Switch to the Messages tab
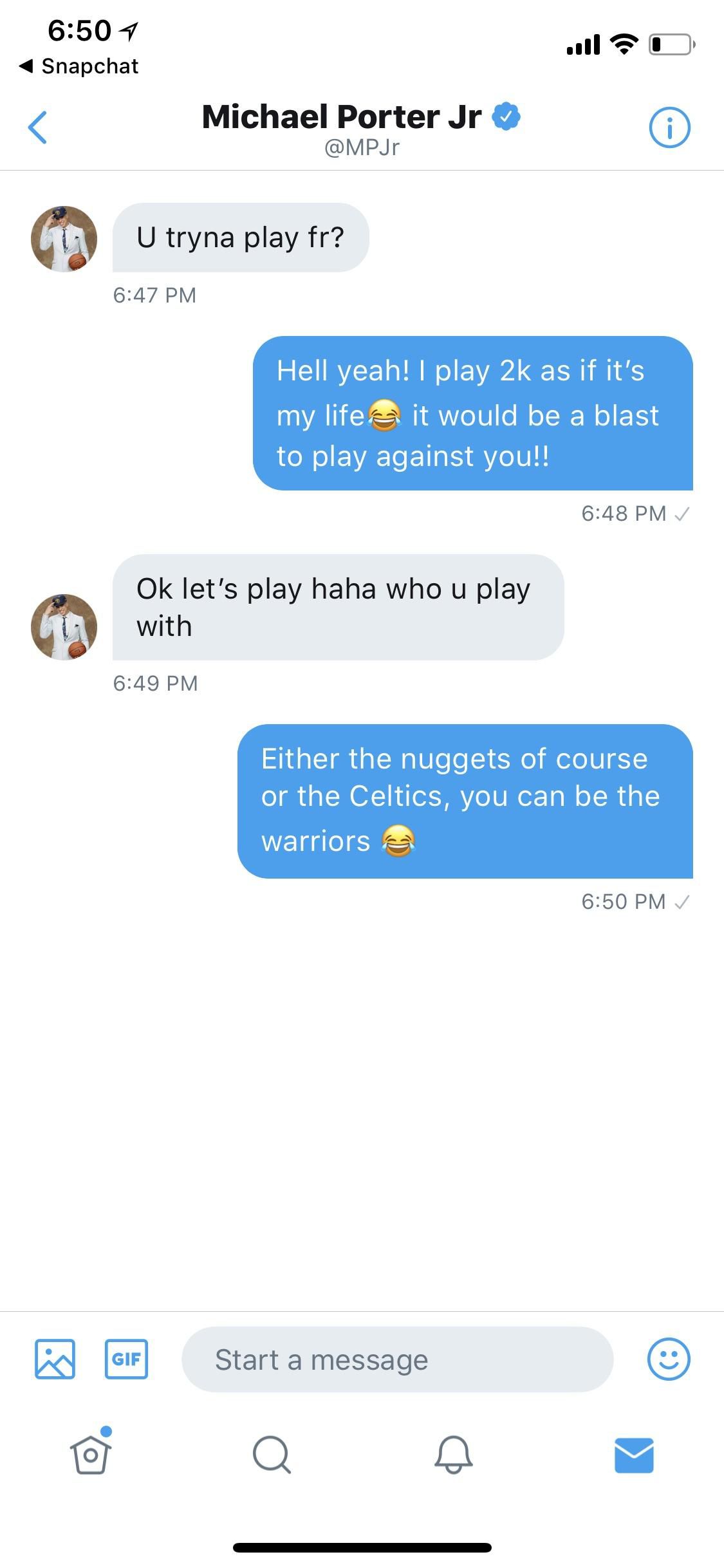 pos(634,1454)
